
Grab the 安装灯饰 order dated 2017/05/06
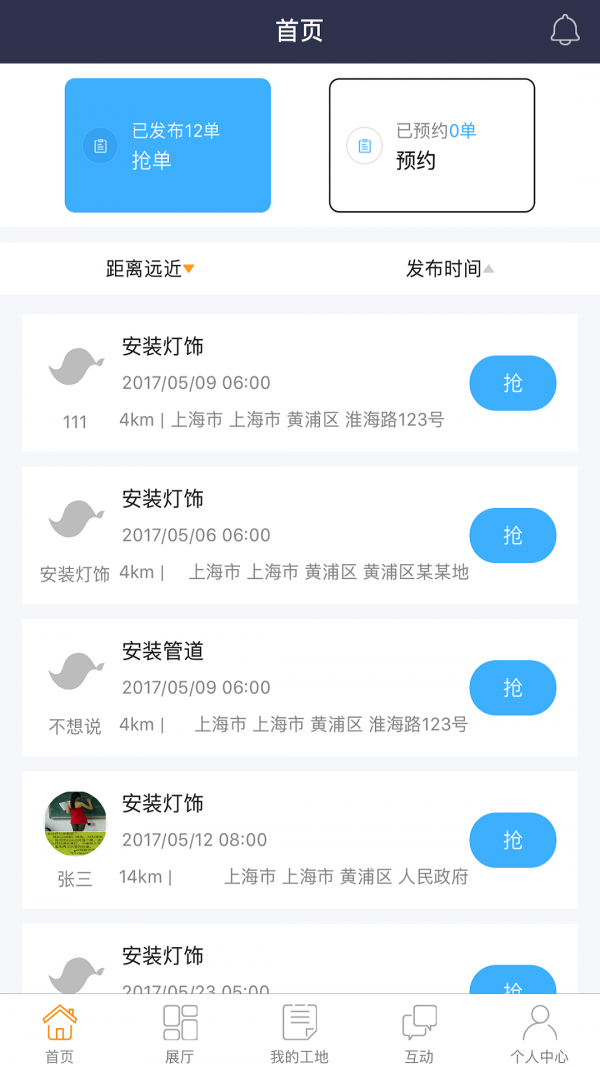coord(513,535)
